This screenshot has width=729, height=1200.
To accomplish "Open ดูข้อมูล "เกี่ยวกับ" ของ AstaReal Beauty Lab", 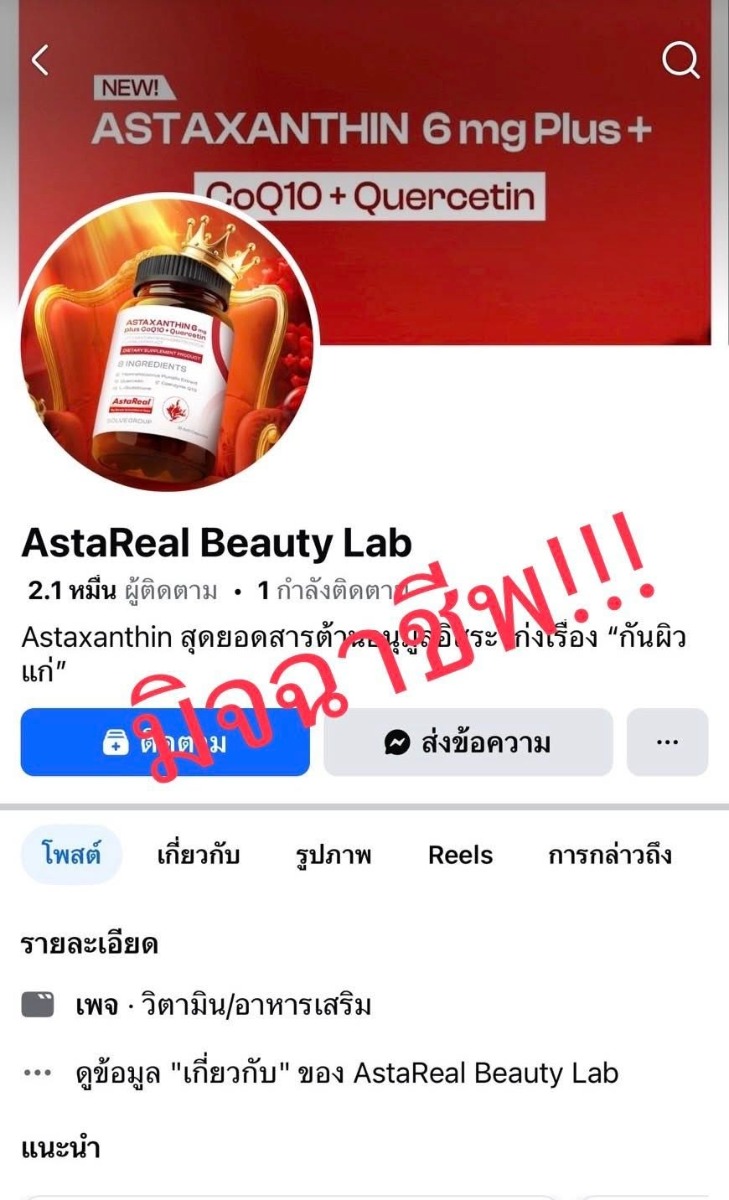I will click(347, 1073).
